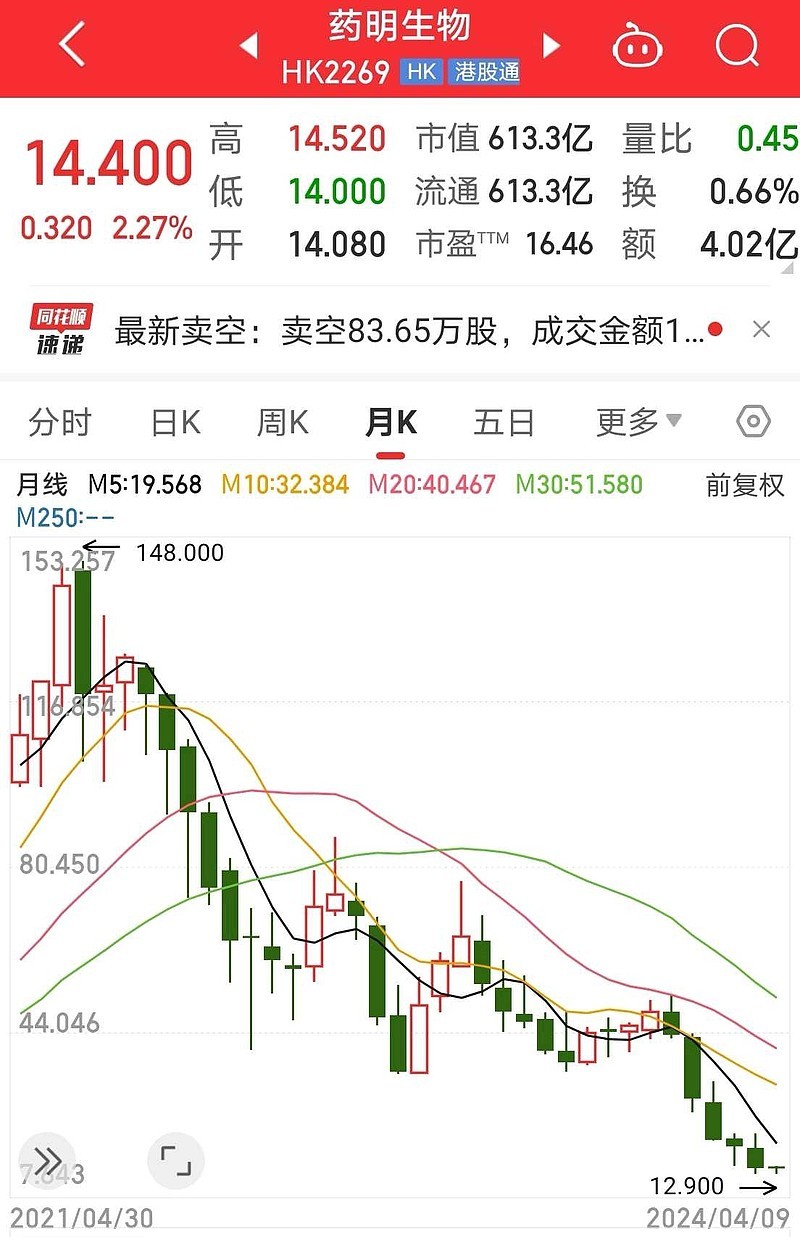800x1237 pixels.
Task: Switch to the next stock
Action: tap(550, 46)
